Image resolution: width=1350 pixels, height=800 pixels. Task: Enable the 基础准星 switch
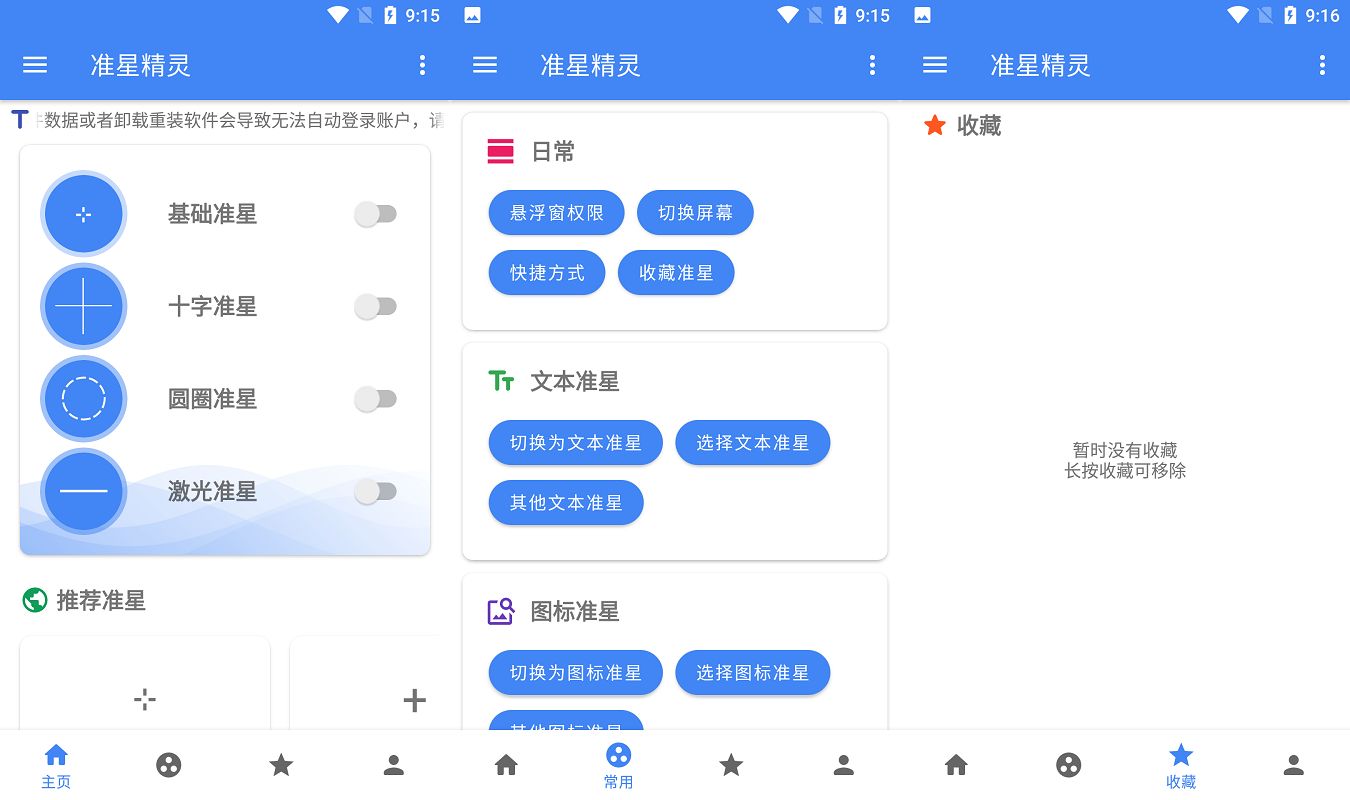tap(376, 214)
